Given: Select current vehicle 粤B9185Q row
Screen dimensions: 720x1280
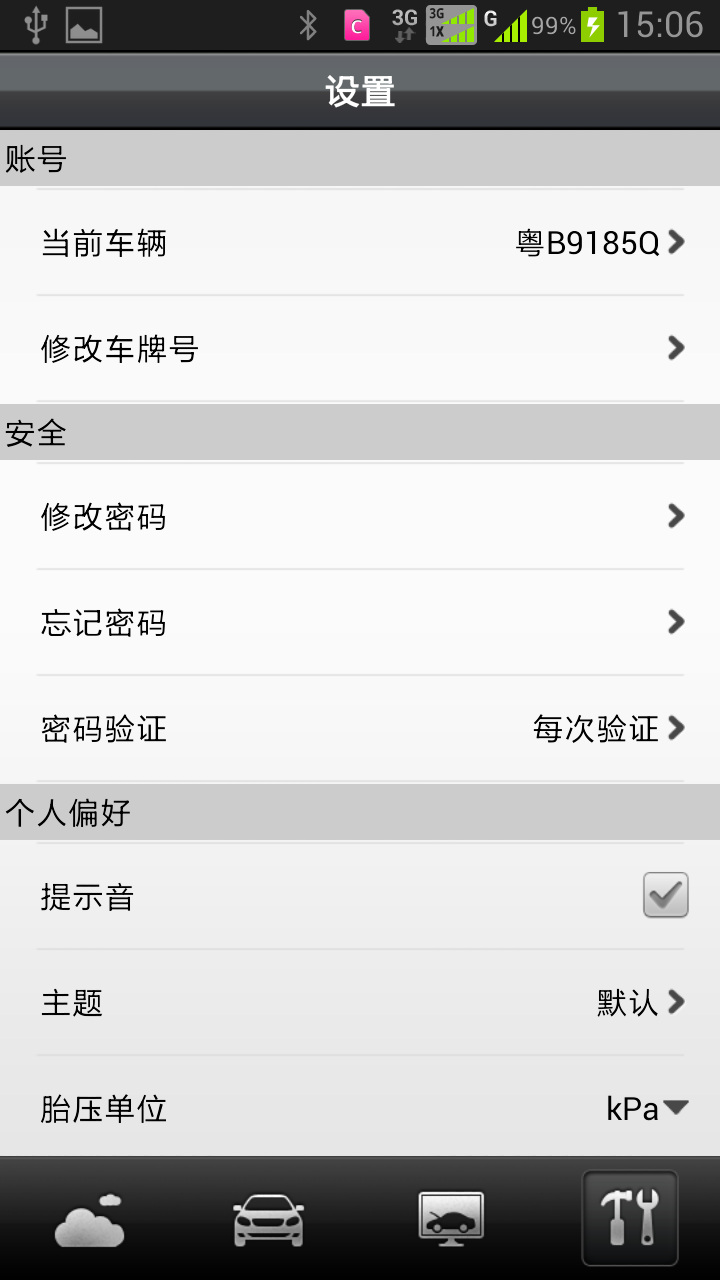Looking at the screenshot, I should coord(360,242).
